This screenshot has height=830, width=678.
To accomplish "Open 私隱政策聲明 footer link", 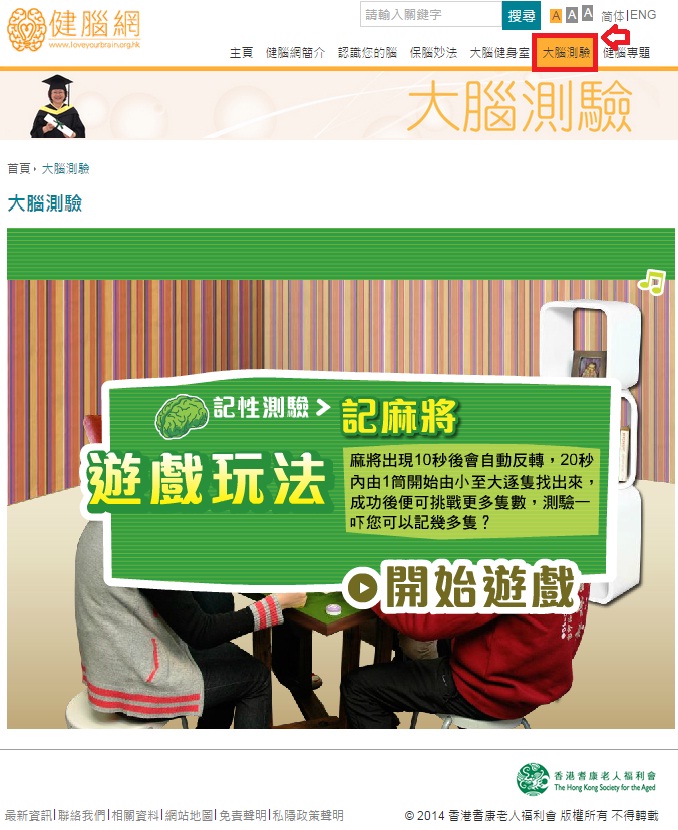I will (x=308, y=816).
